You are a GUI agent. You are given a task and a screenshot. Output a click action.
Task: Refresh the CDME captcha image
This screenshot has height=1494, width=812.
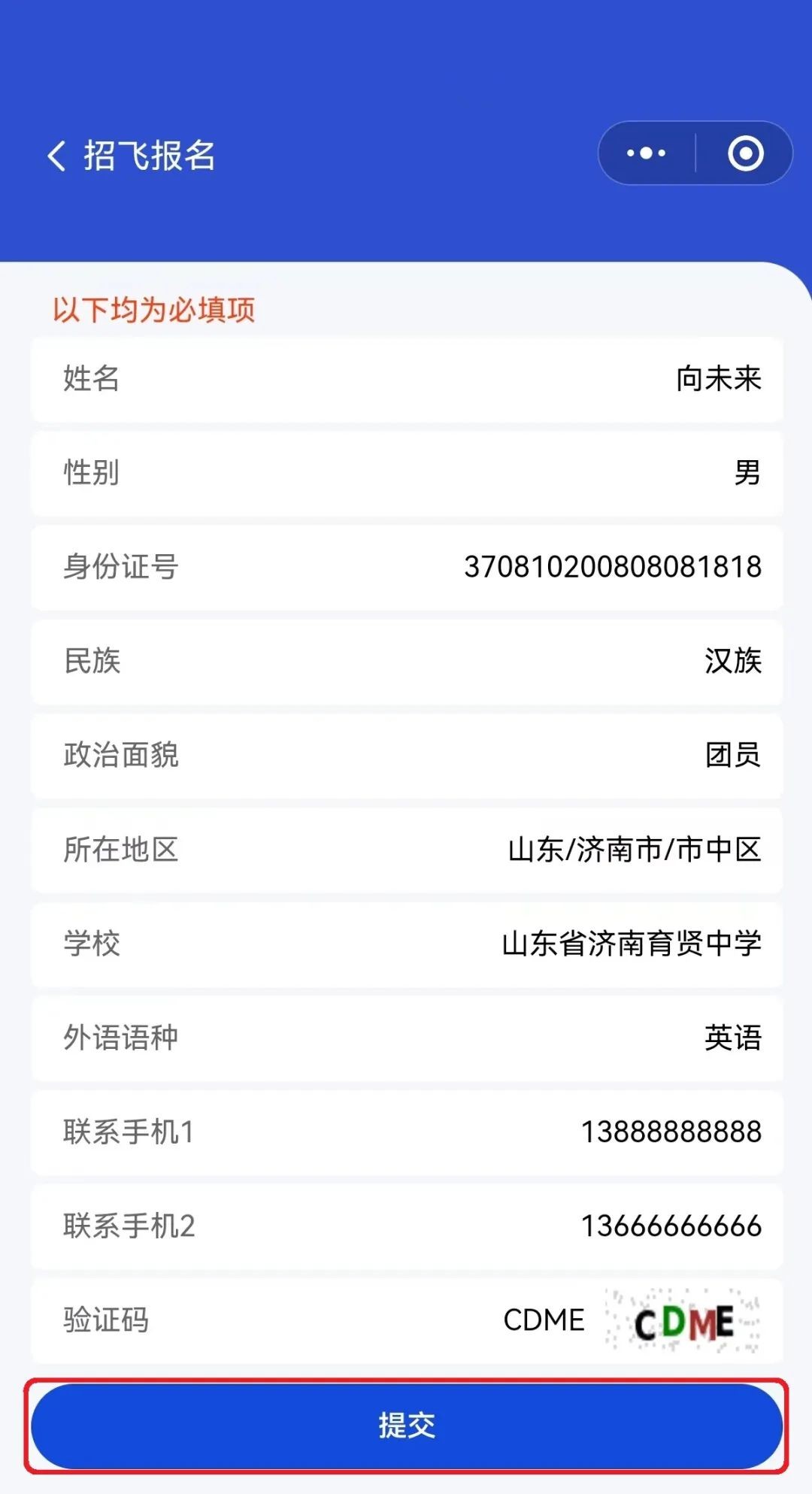pos(683,1322)
